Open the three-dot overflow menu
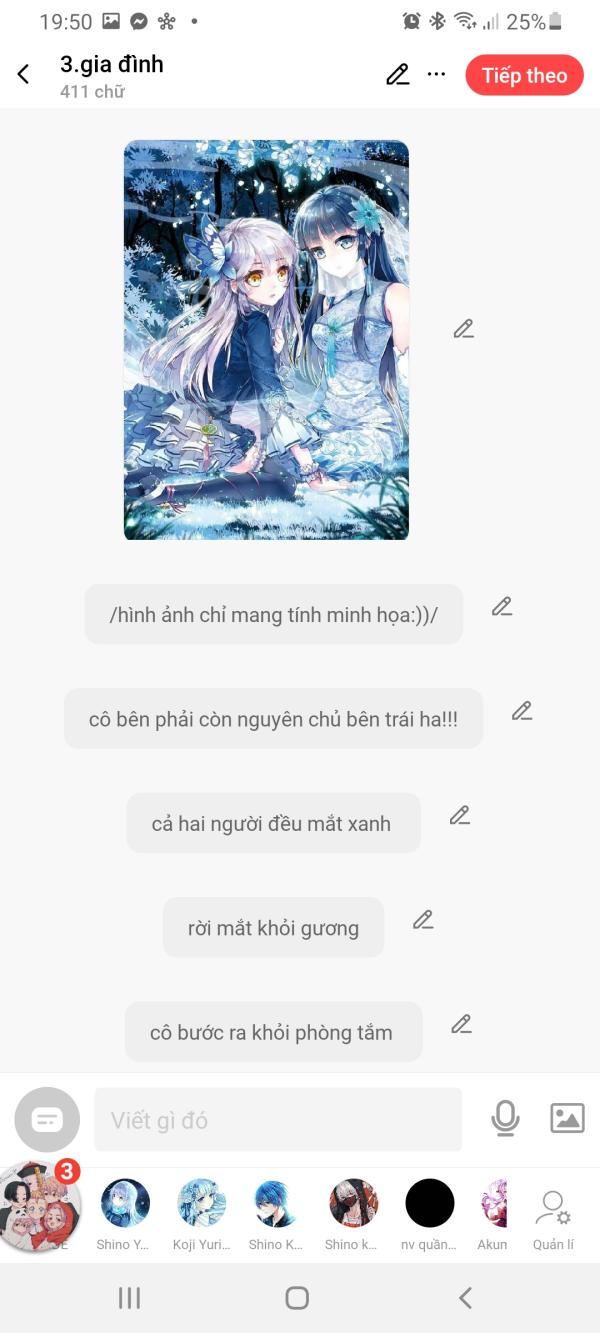Image resolution: width=600 pixels, height=1333 pixels. click(437, 75)
